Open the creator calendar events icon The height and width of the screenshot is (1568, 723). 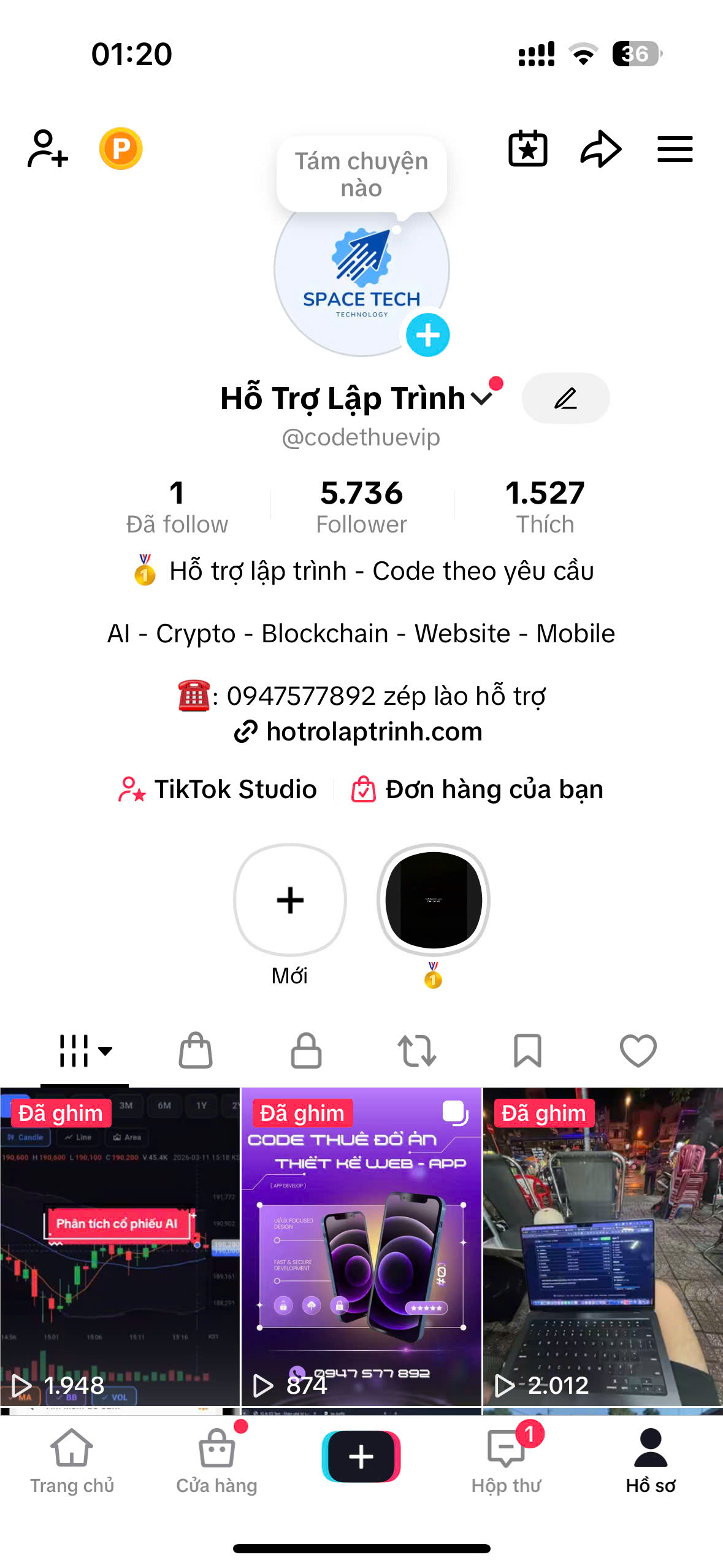point(528,148)
